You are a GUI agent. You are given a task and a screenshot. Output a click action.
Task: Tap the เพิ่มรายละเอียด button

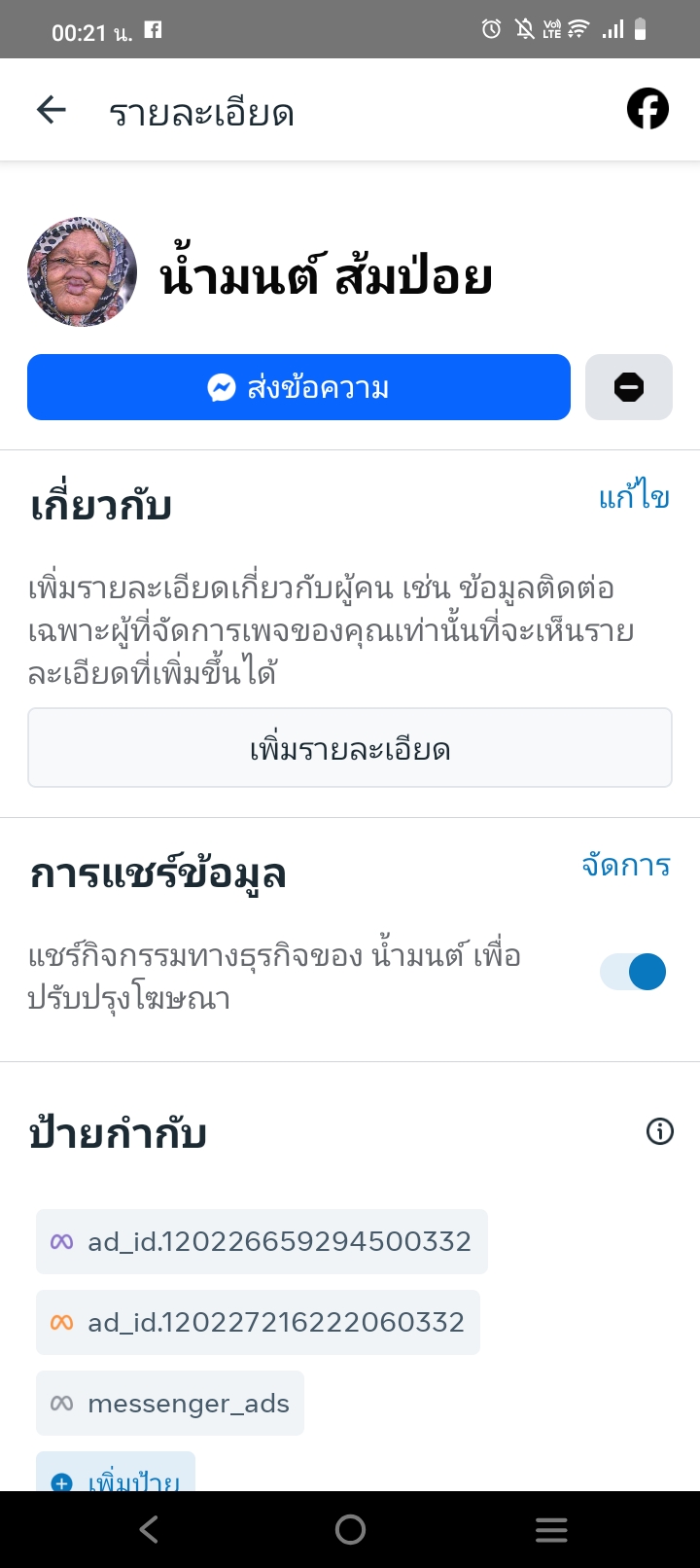click(x=350, y=748)
